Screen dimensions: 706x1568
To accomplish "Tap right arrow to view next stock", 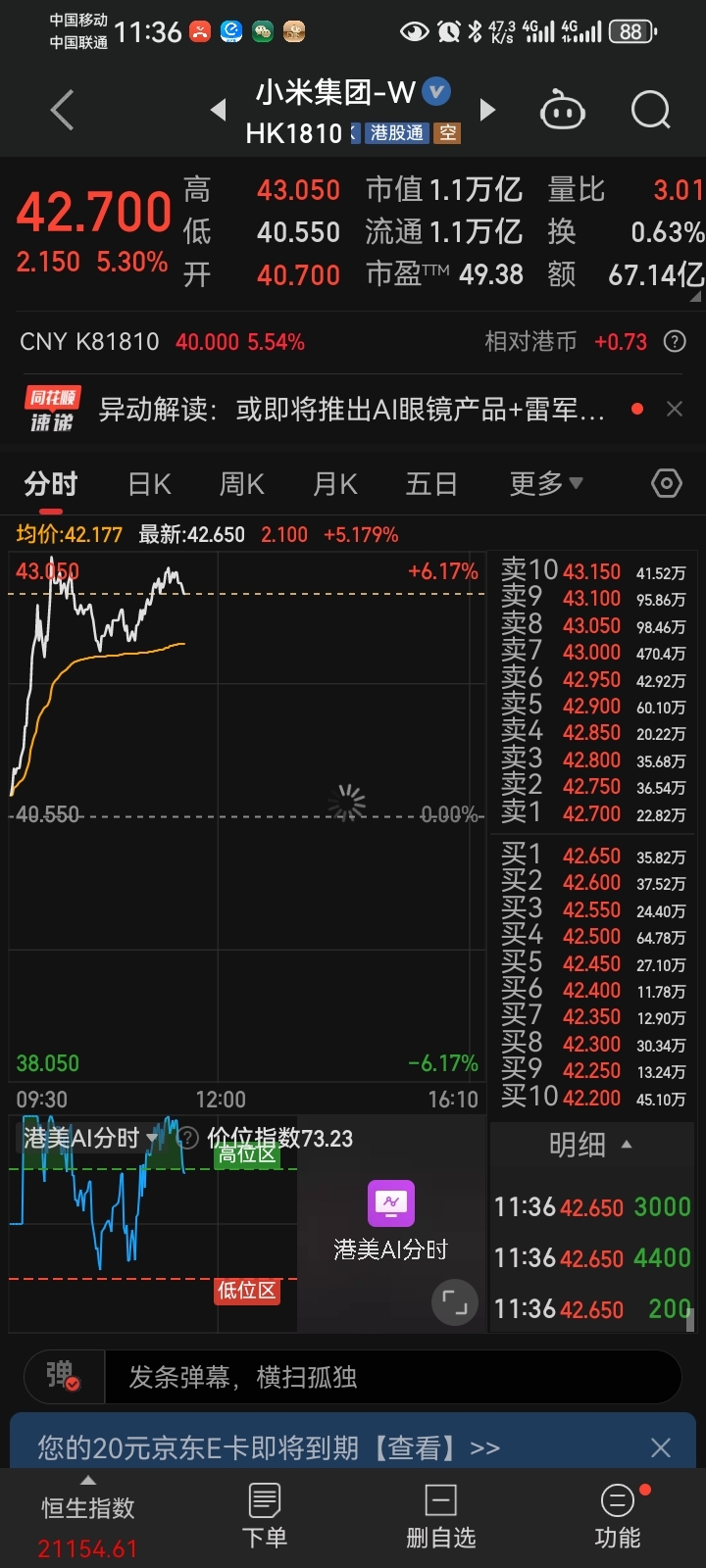I will (x=487, y=111).
